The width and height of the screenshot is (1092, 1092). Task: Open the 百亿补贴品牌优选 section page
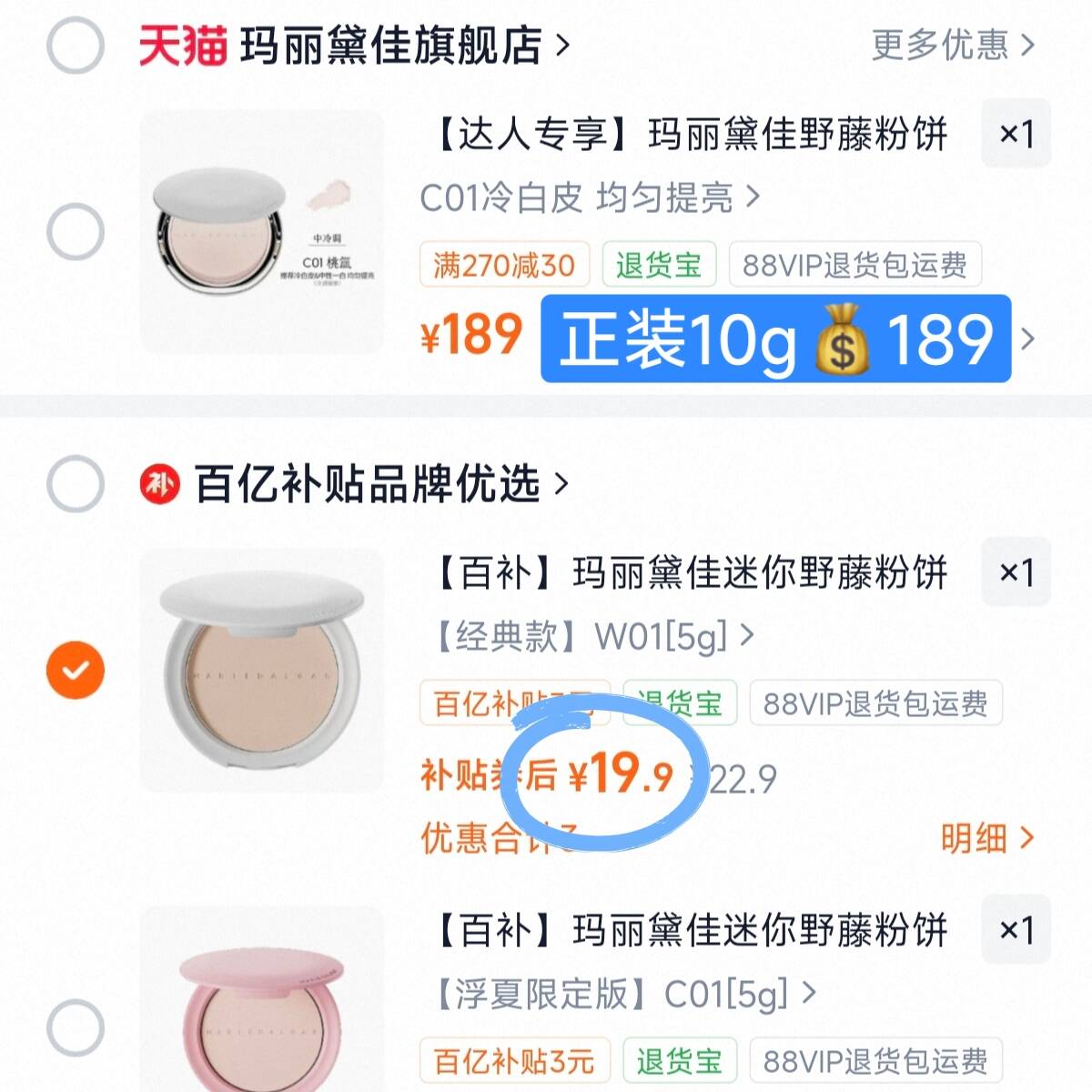coord(380,483)
